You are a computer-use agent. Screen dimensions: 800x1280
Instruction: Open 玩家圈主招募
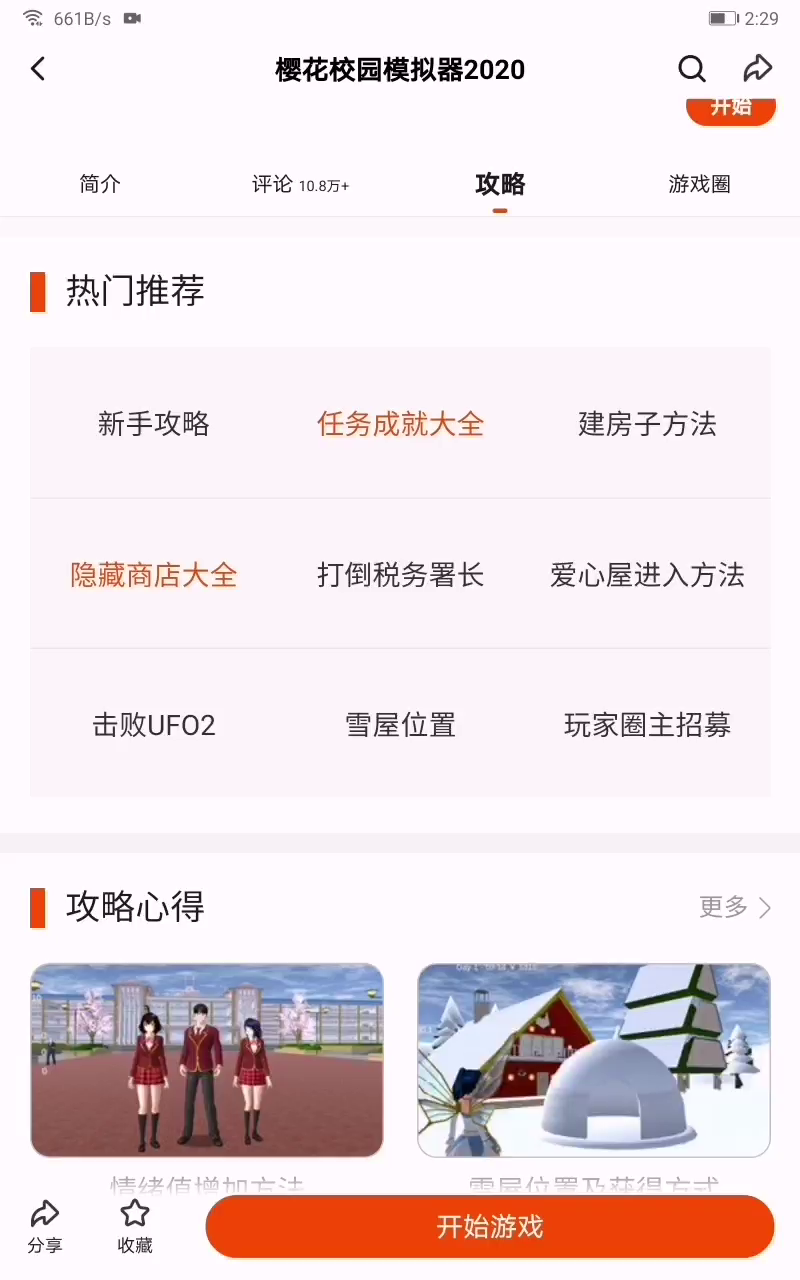coord(647,725)
